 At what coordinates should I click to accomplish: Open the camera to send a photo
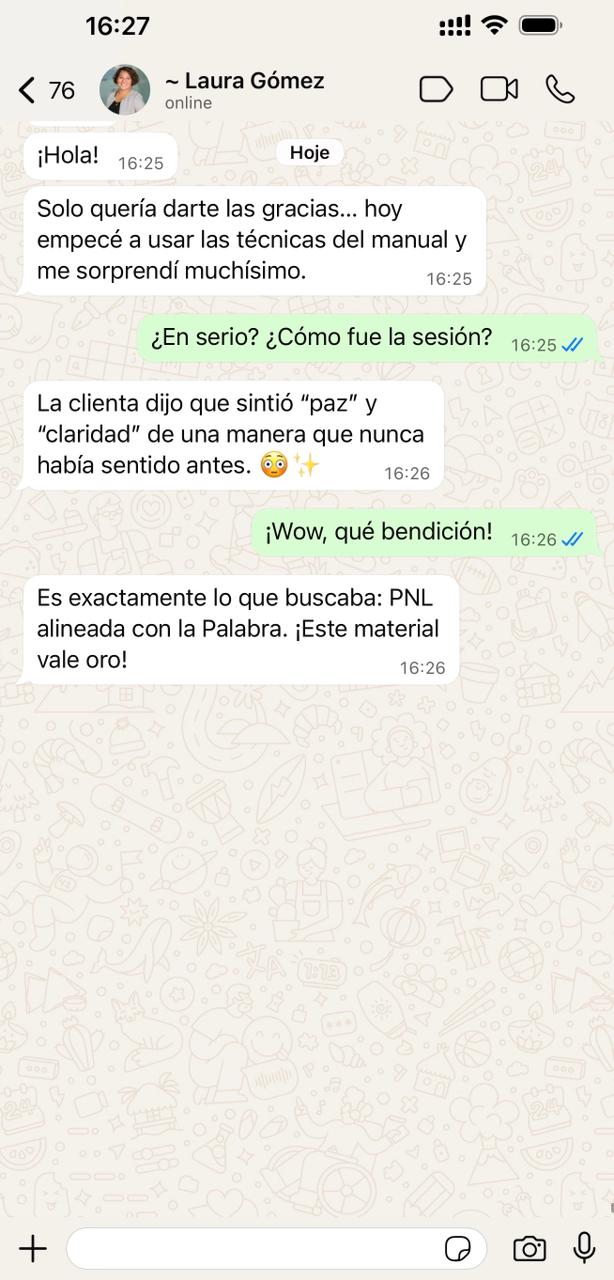point(529,1248)
